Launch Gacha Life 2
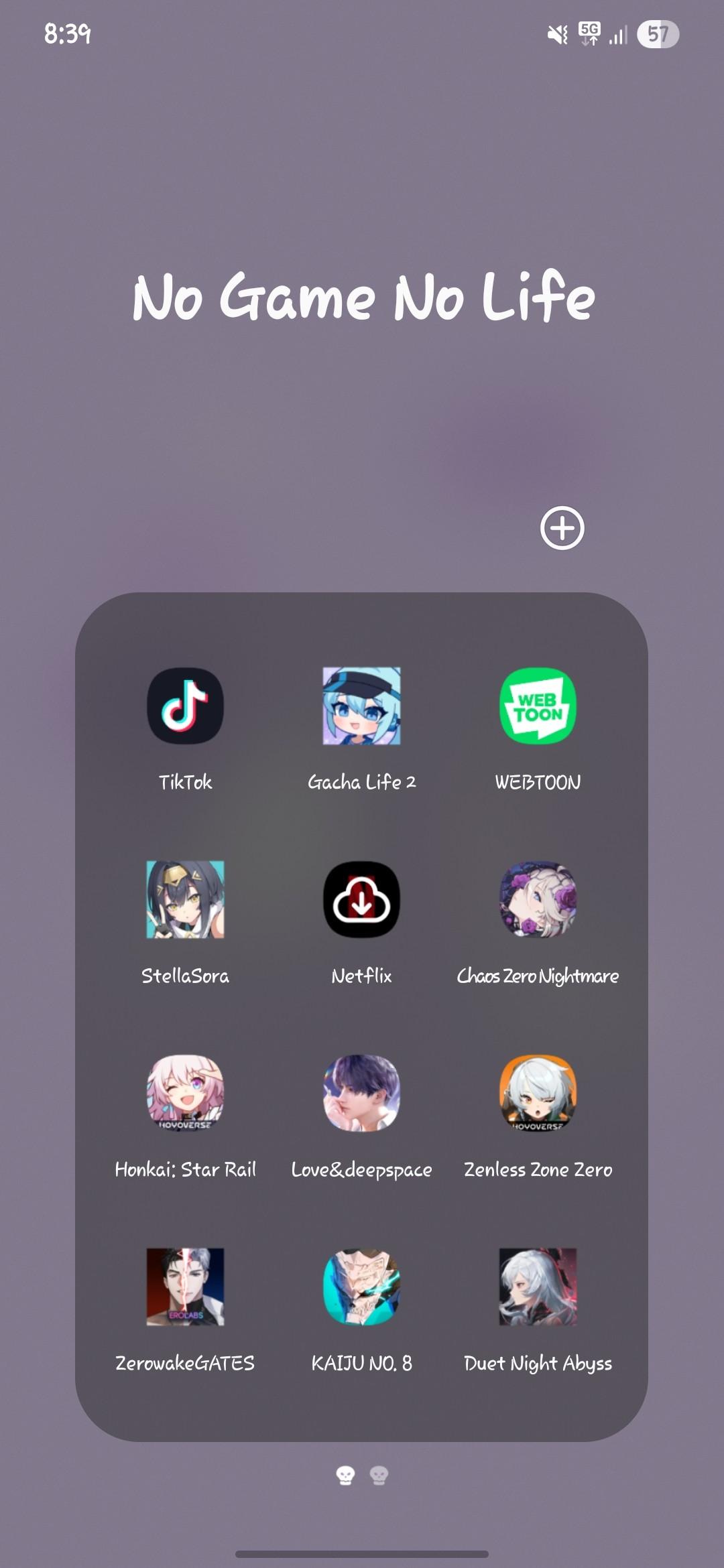 tap(361, 706)
